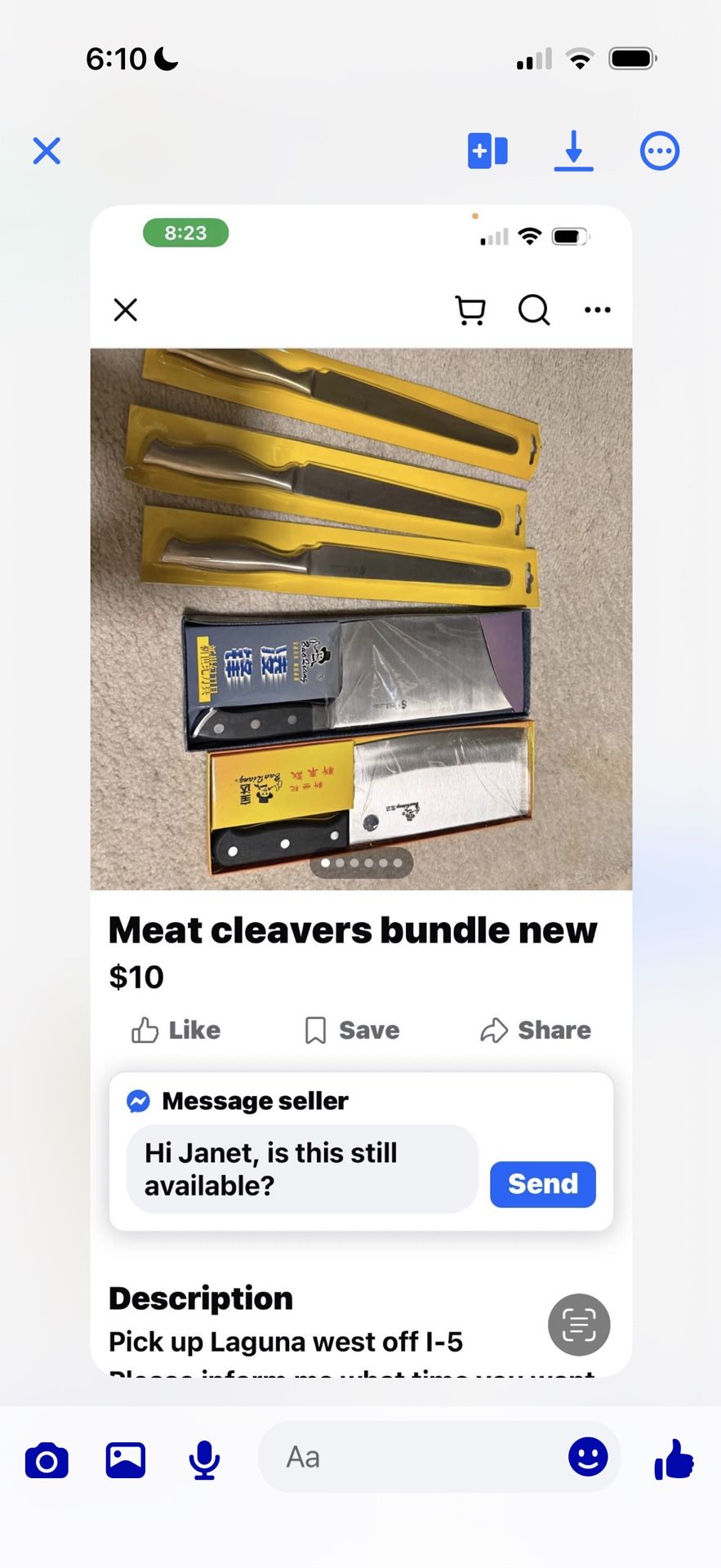
Task: Like the meat cleavers listing
Action: [x=175, y=1030]
